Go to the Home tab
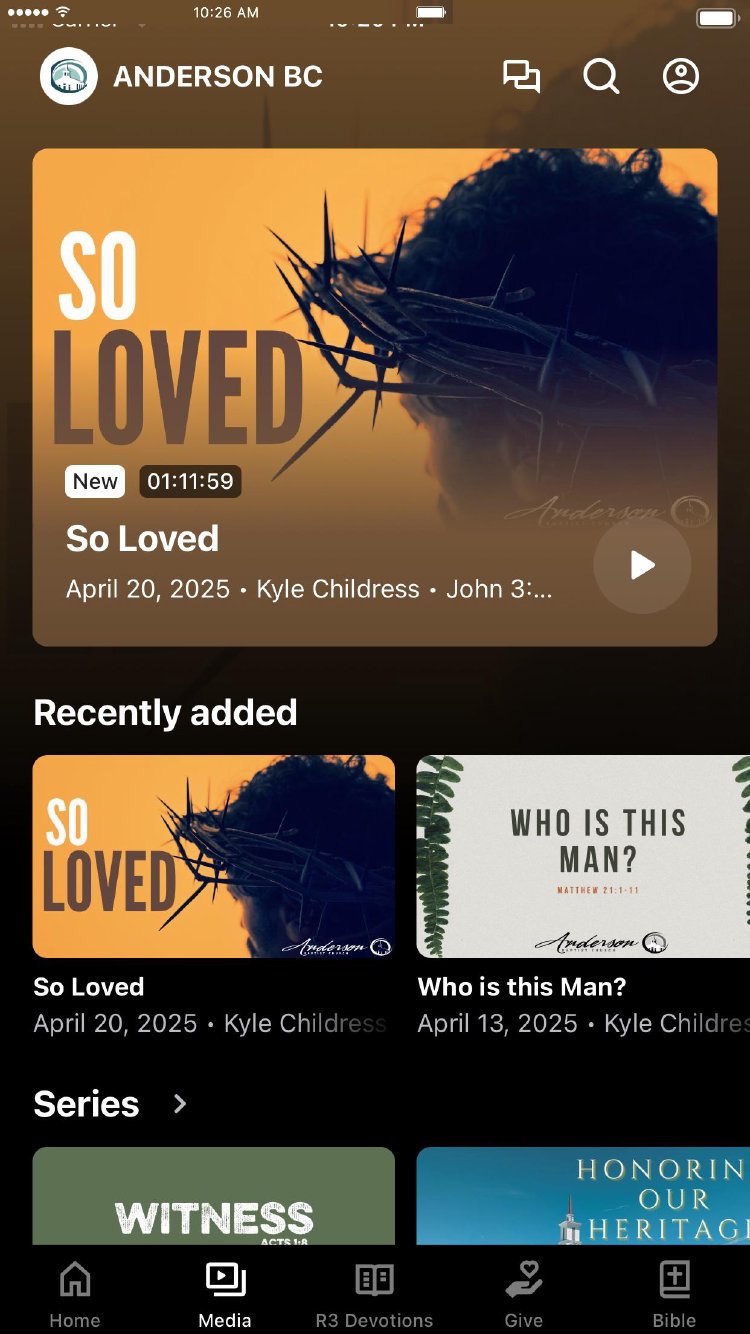Screen dimensions: 750x1334 (x=75, y=1294)
